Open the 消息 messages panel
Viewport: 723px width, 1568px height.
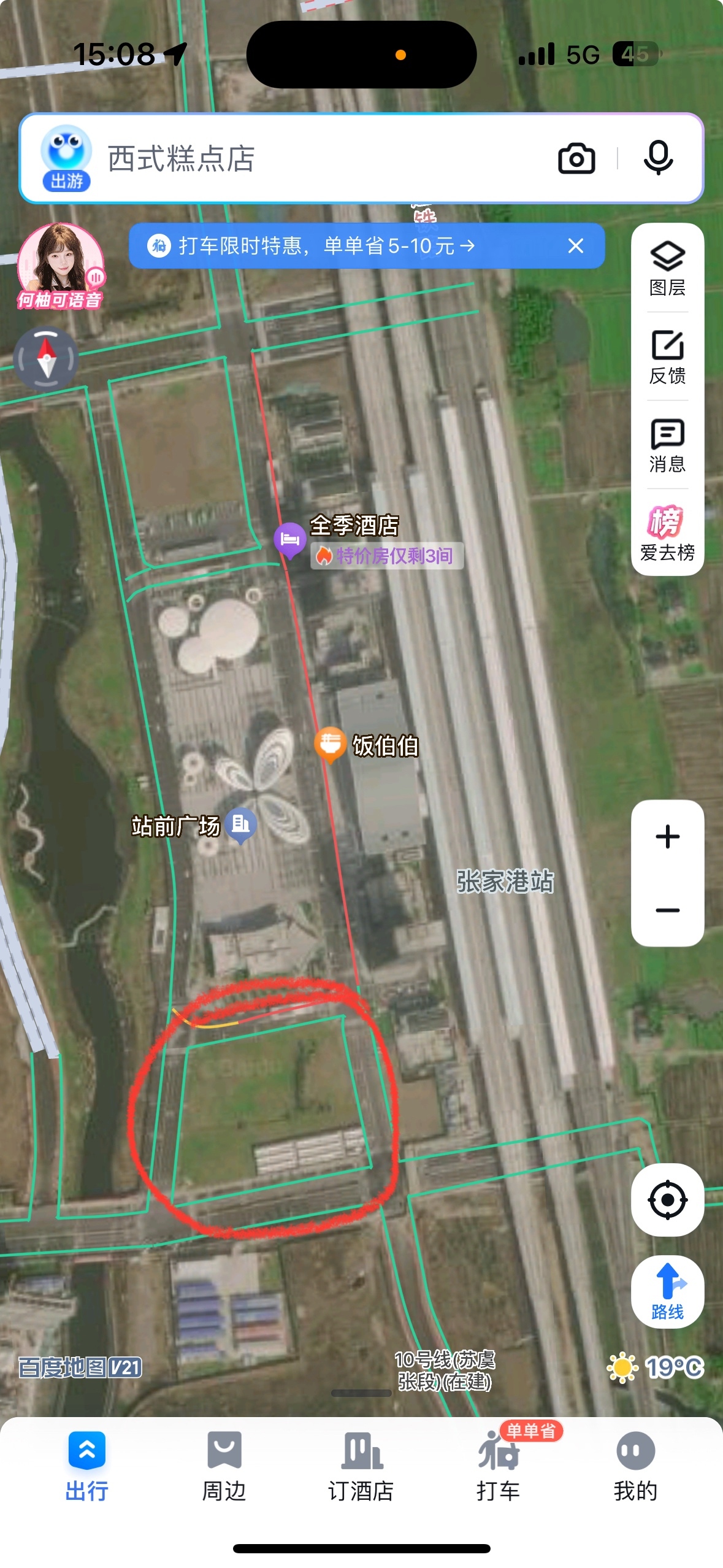667,445
